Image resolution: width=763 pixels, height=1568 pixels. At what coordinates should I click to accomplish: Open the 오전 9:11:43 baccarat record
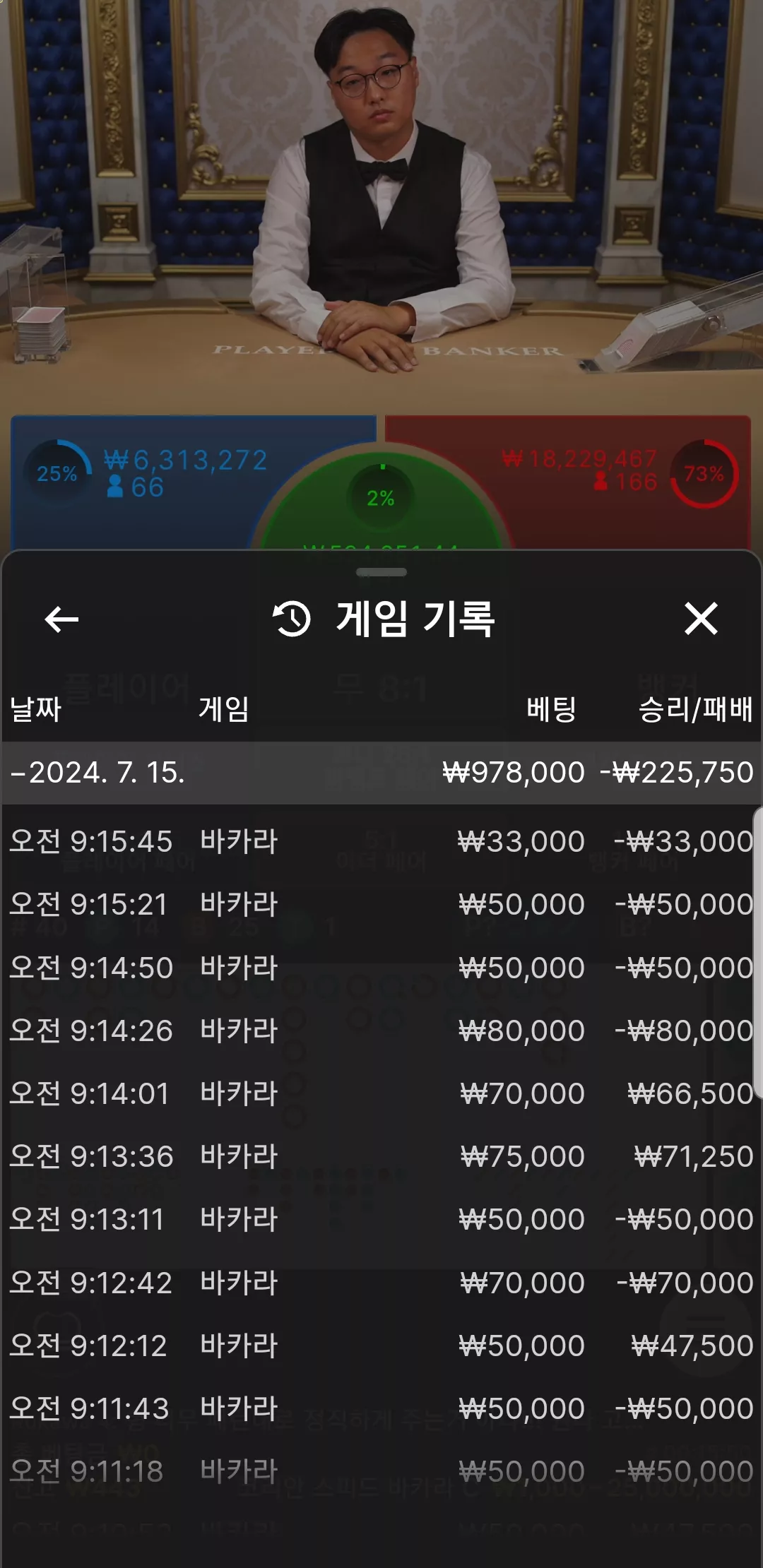coord(381,1408)
